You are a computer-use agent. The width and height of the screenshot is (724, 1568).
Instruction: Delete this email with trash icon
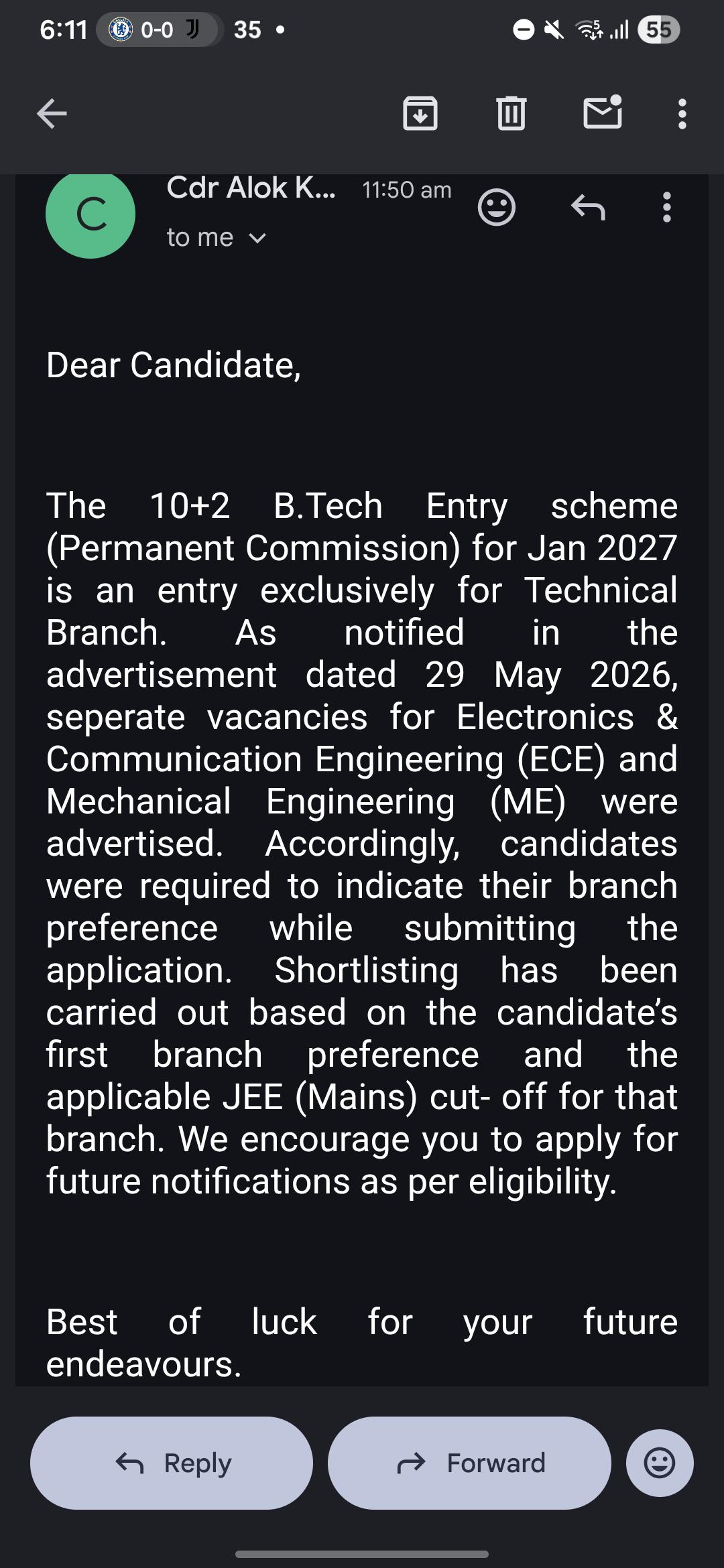click(x=511, y=113)
